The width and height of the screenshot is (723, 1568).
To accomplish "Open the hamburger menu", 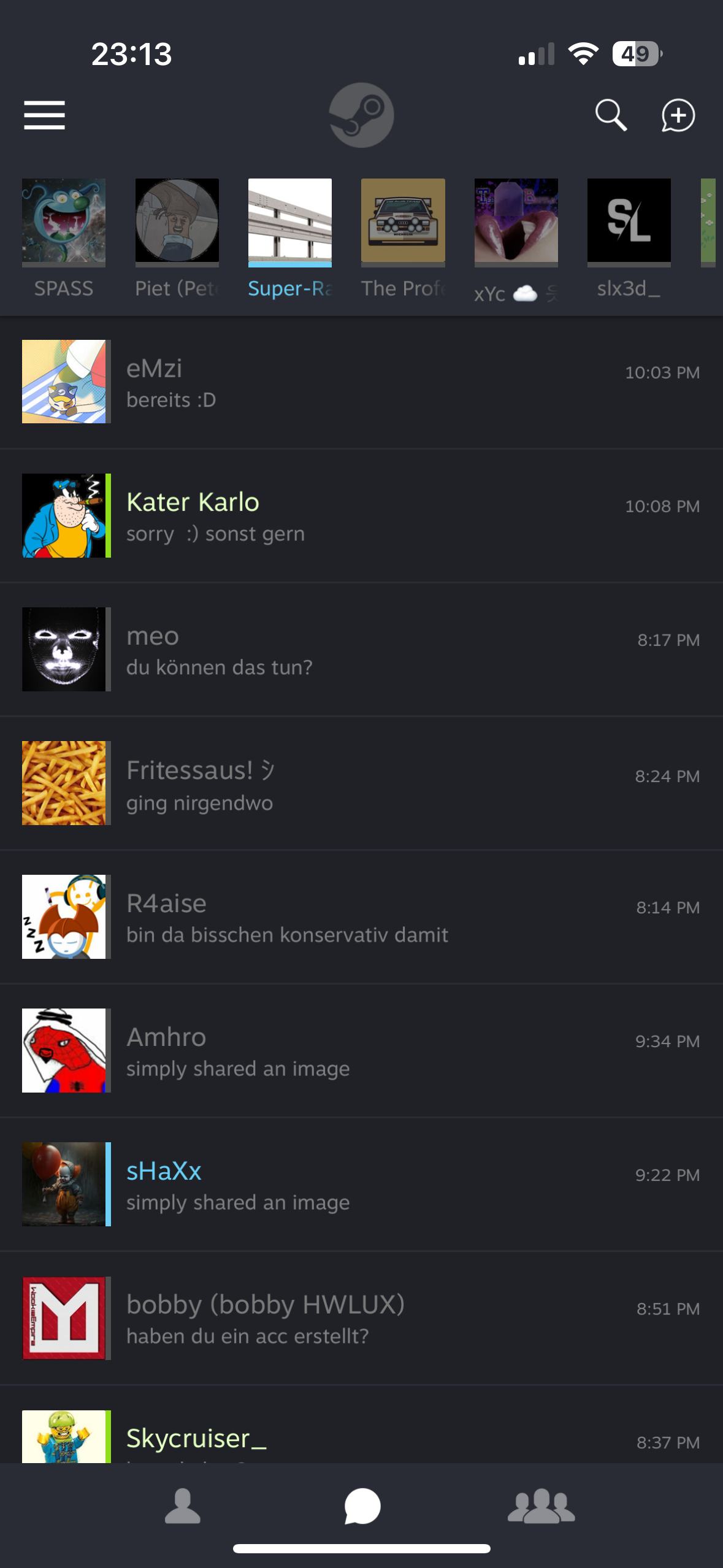I will coord(44,115).
